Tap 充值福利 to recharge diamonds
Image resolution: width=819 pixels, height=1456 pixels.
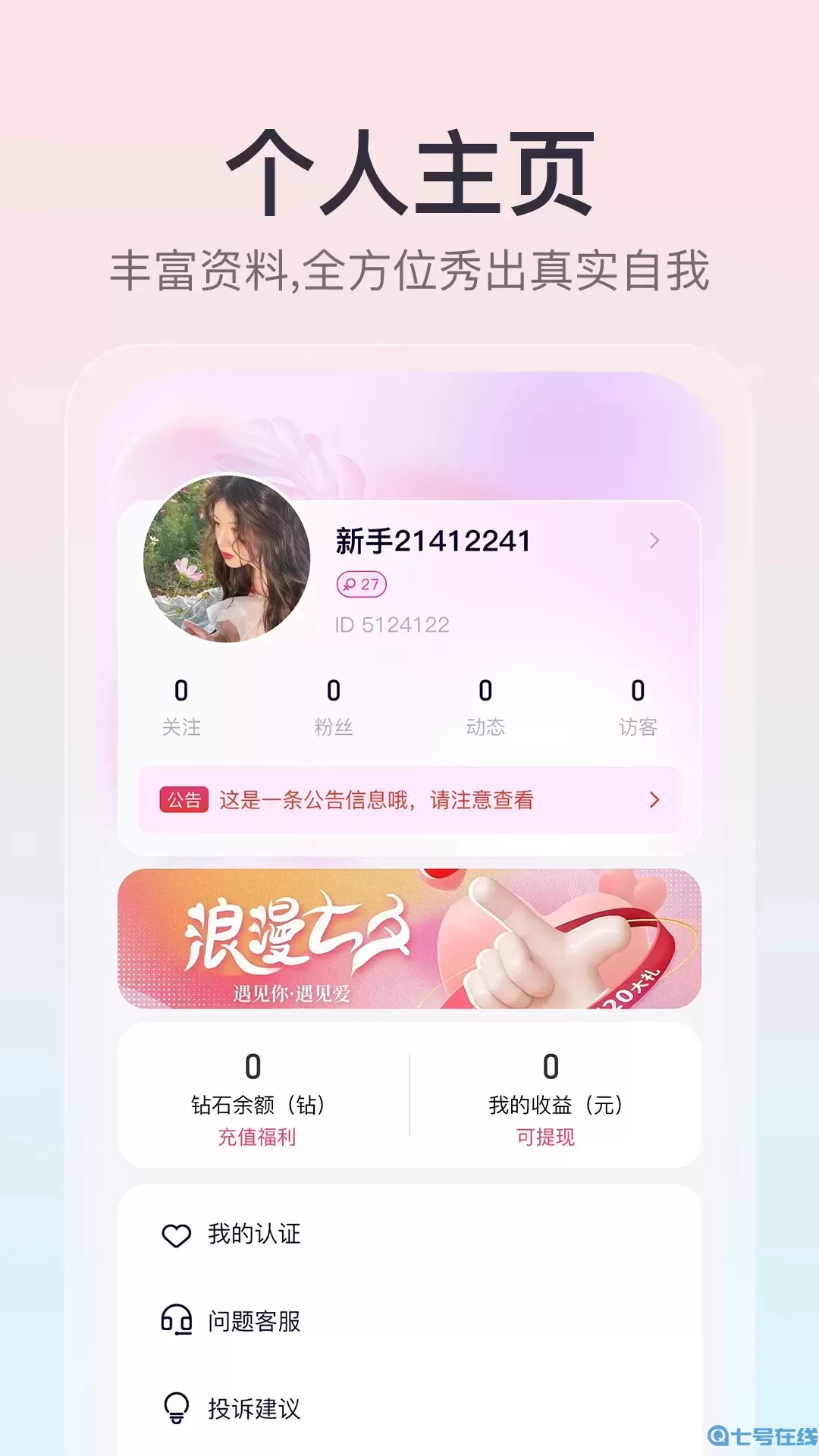tap(256, 1137)
